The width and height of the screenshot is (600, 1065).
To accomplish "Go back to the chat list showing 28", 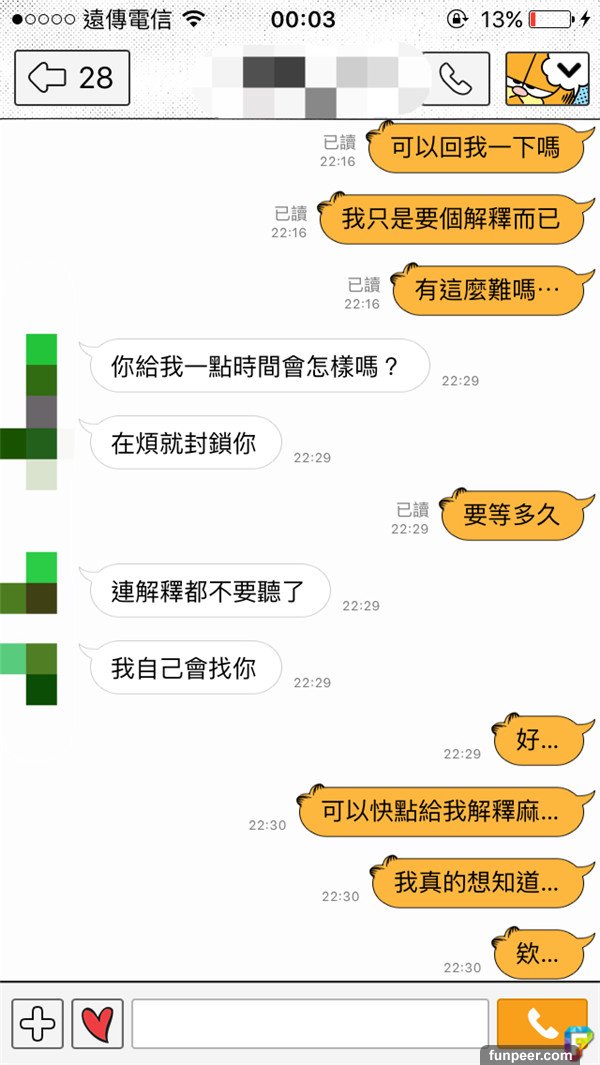I will (x=72, y=78).
